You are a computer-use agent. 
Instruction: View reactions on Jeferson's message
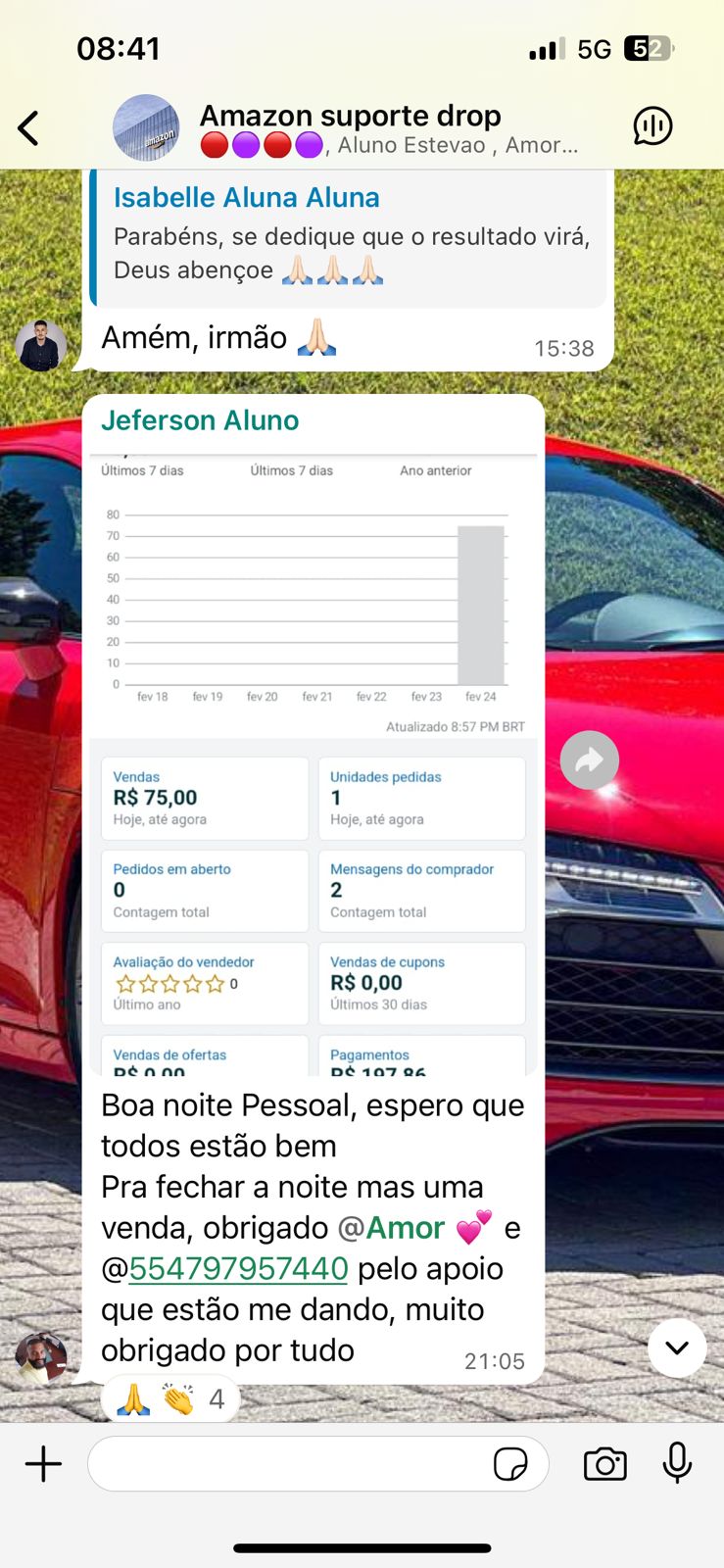click(x=170, y=1399)
